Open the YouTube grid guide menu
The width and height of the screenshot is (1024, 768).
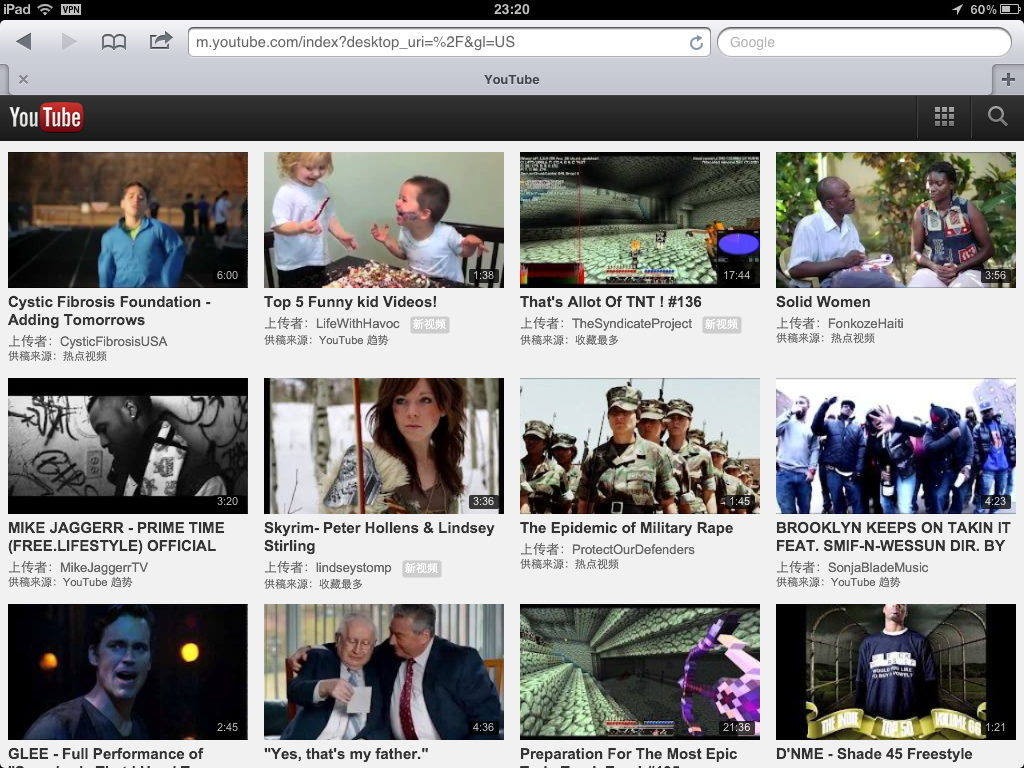tap(944, 117)
